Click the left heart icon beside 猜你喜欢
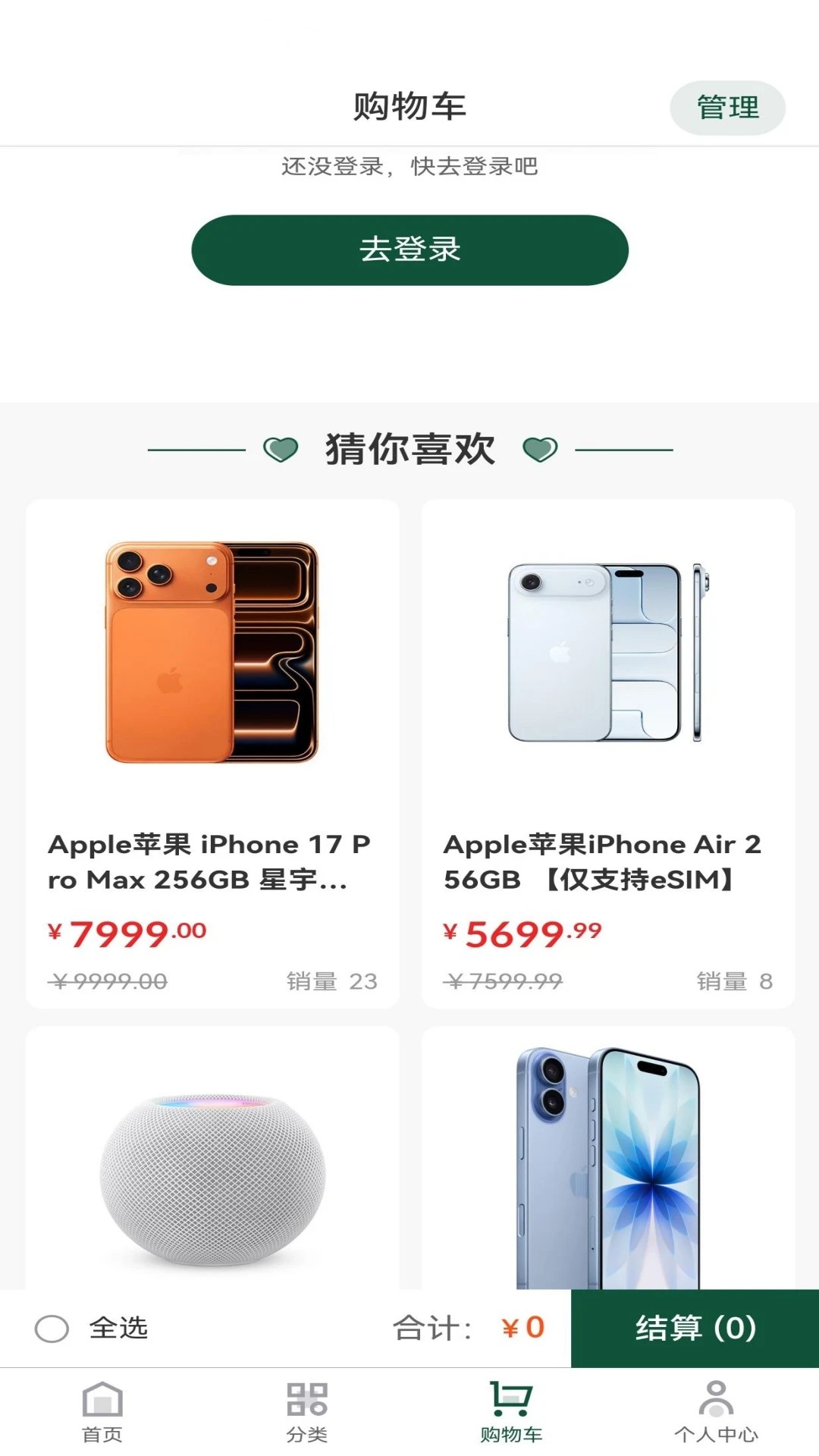 tap(281, 449)
